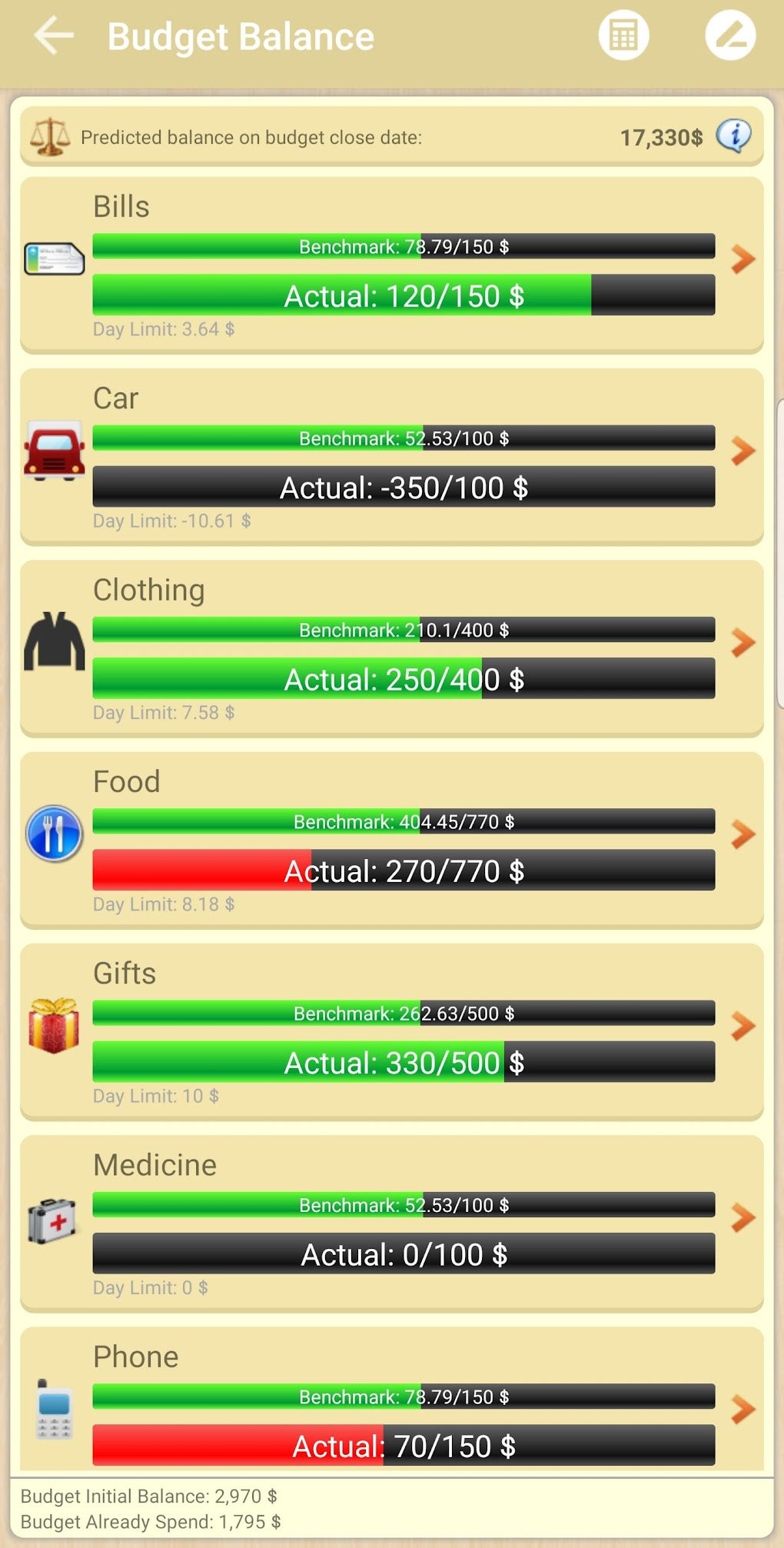Screen dimensions: 784x1548
Task: Click the predicted balance amount 17,330$
Action: coord(666,138)
